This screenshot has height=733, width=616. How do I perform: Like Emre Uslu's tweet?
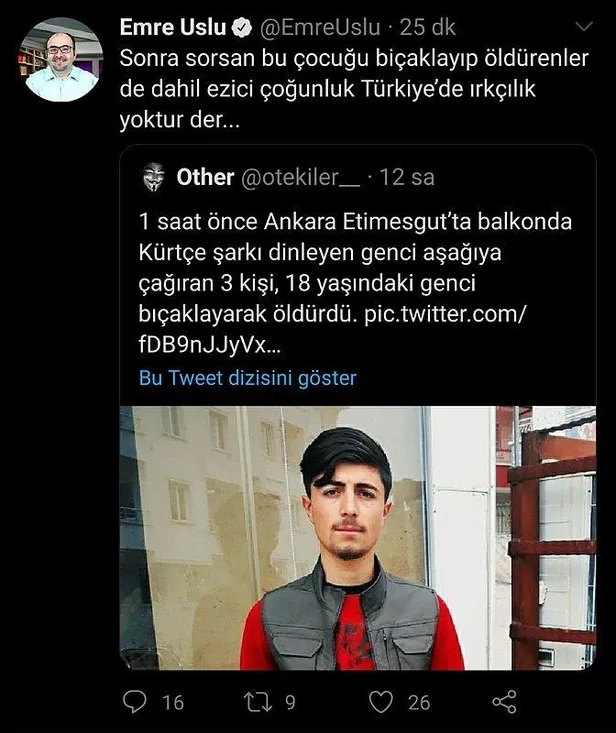[x=380, y=702]
